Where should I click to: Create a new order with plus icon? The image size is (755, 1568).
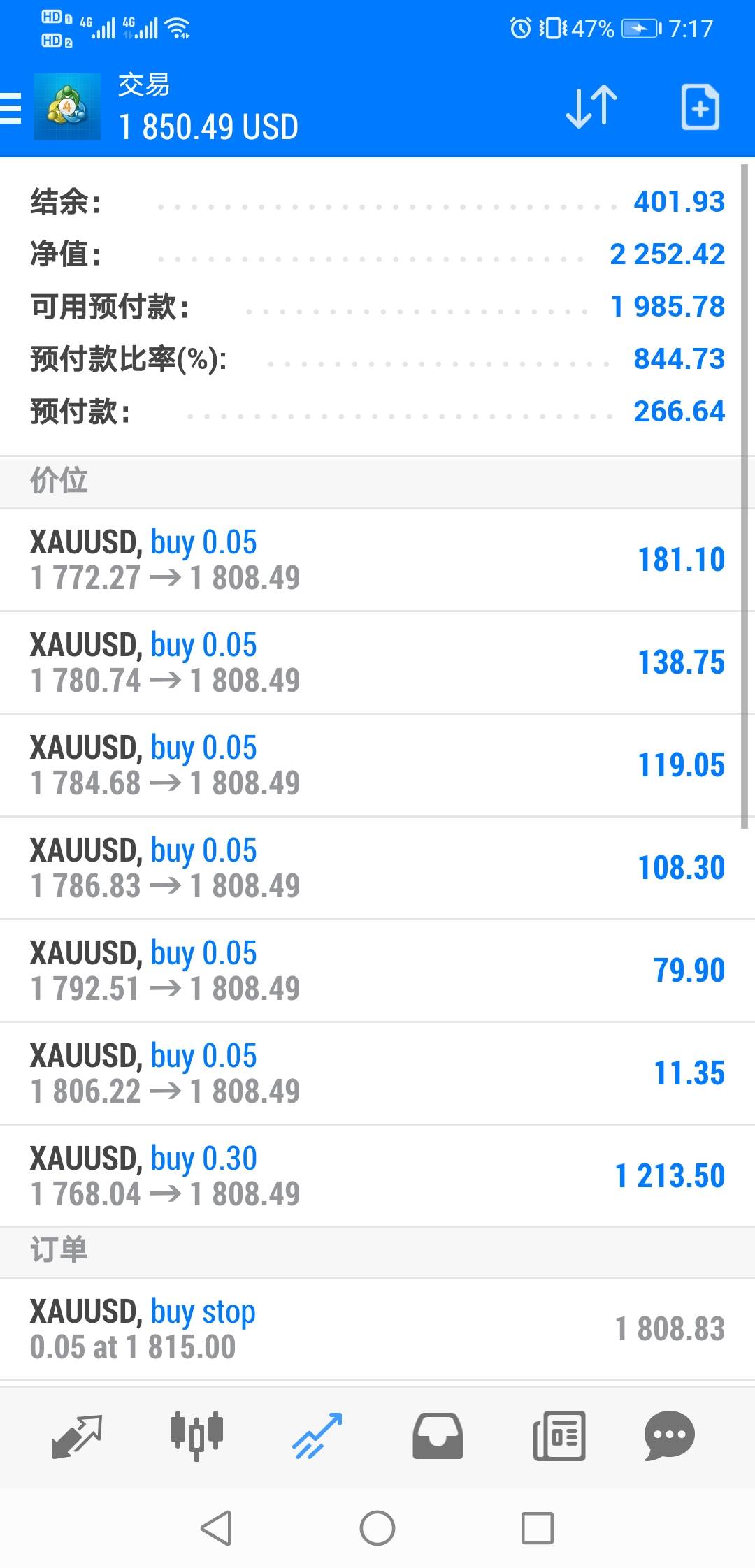point(700,108)
